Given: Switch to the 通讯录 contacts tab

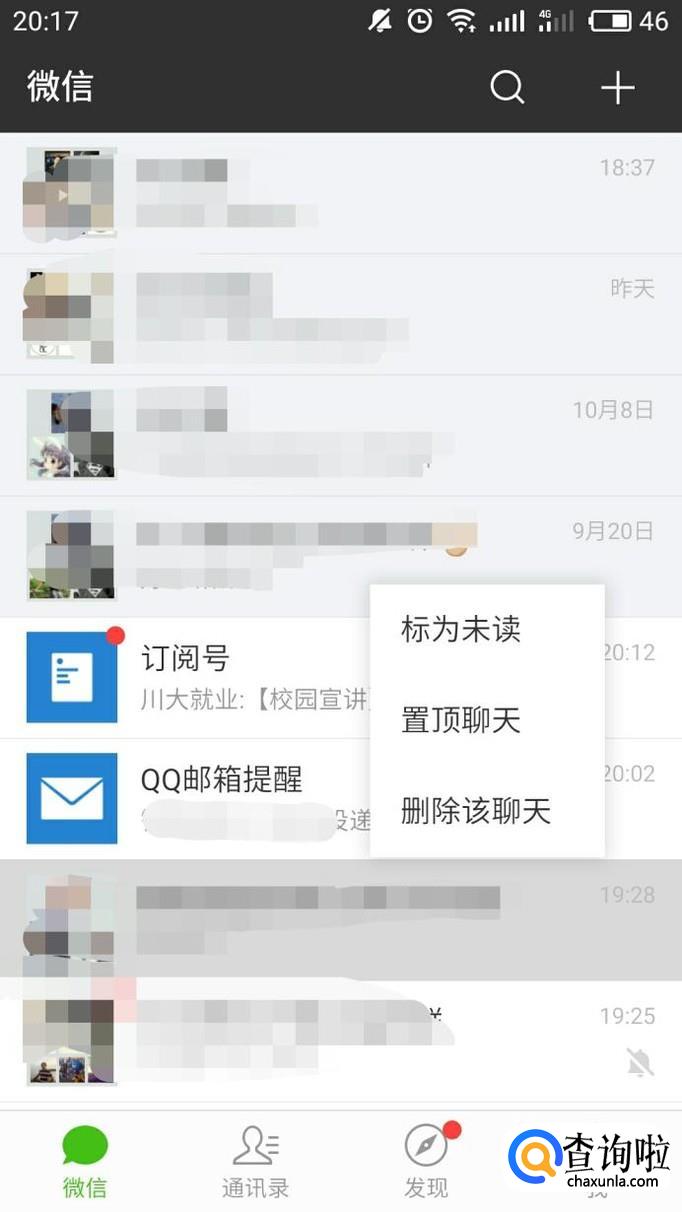Looking at the screenshot, I should click(x=255, y=1162).
